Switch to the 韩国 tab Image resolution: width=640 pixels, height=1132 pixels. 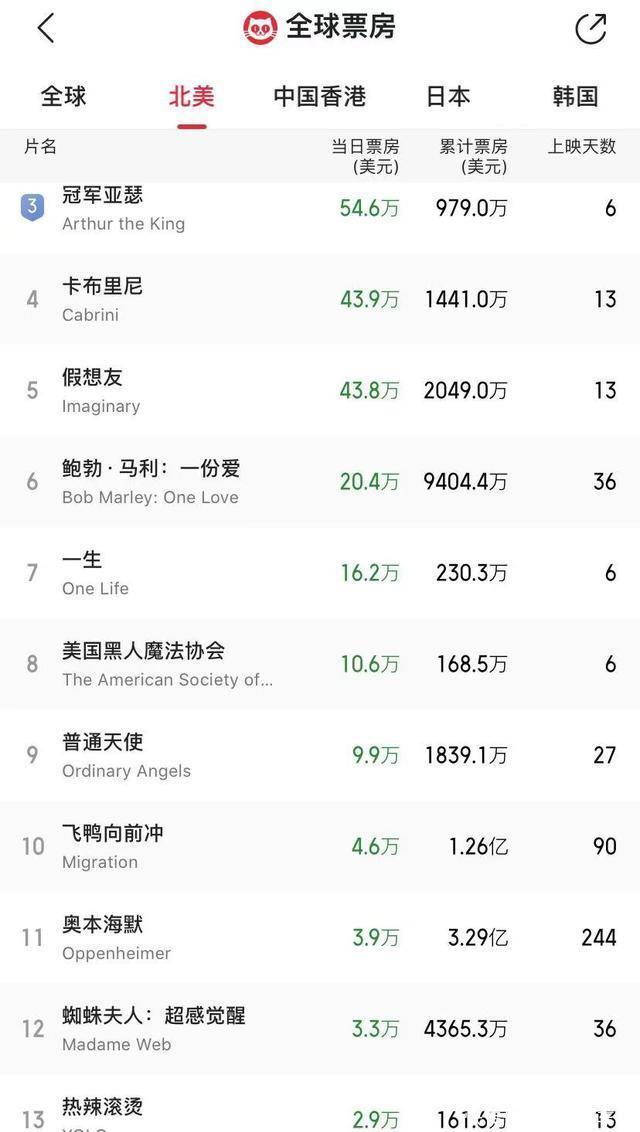576,97
